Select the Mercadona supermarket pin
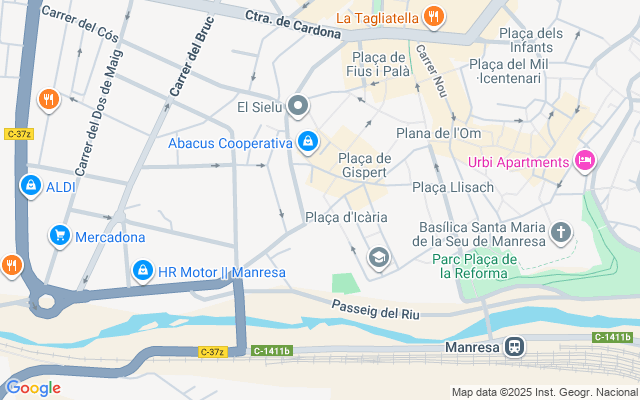The image size is (640, 400). (60, 237)
